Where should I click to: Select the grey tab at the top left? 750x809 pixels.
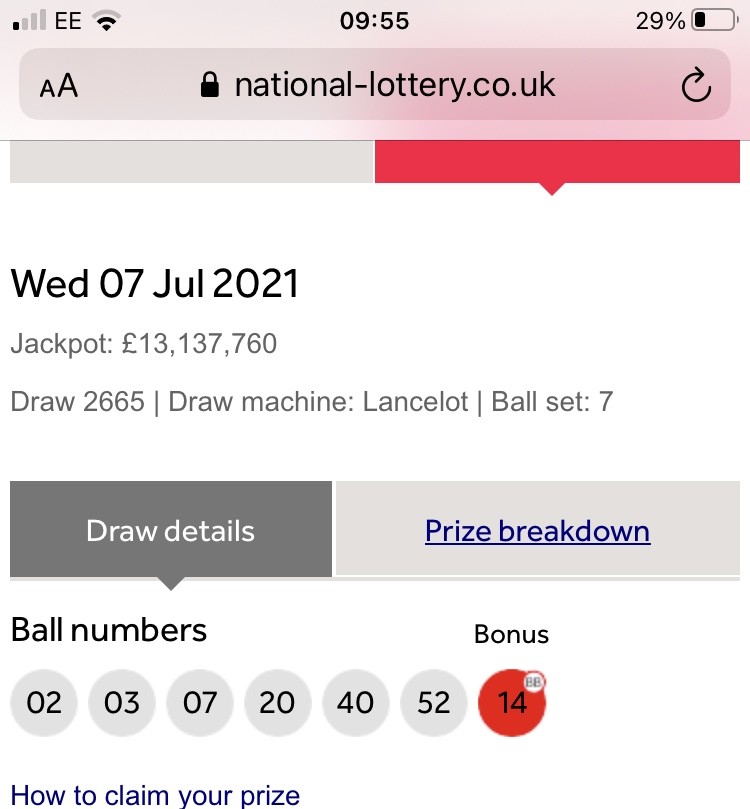191,162
